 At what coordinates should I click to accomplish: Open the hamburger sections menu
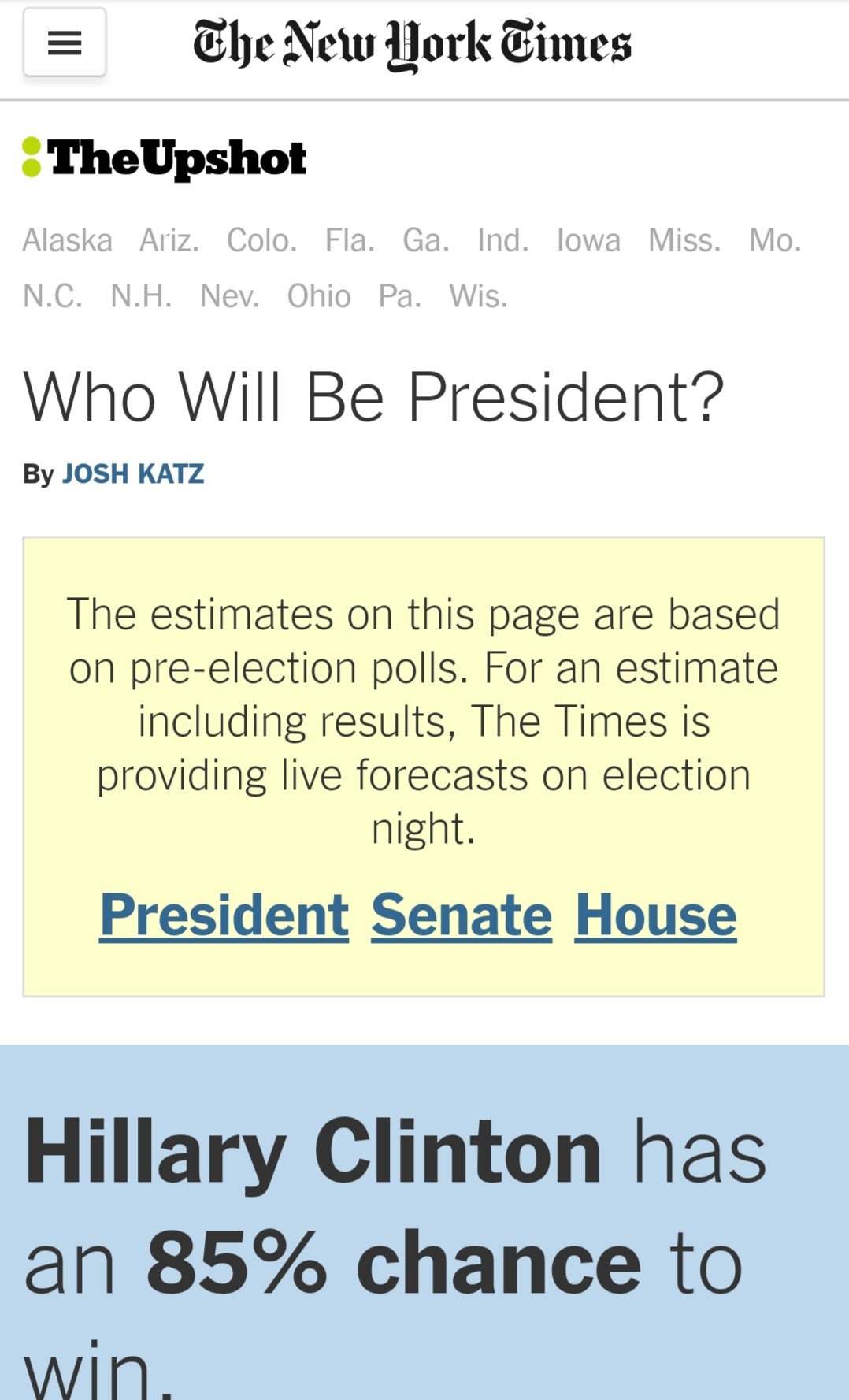[x=65, y=43]
